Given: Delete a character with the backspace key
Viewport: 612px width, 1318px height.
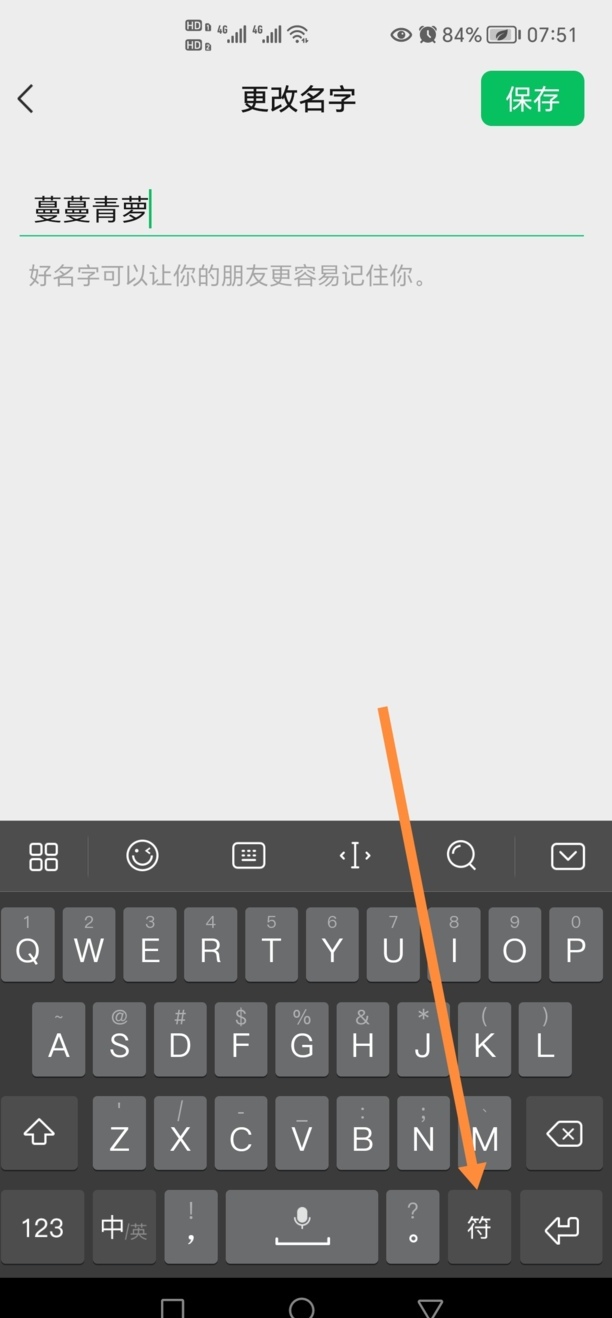Looking at the screenshot, I should click(x=565, y=1134).
